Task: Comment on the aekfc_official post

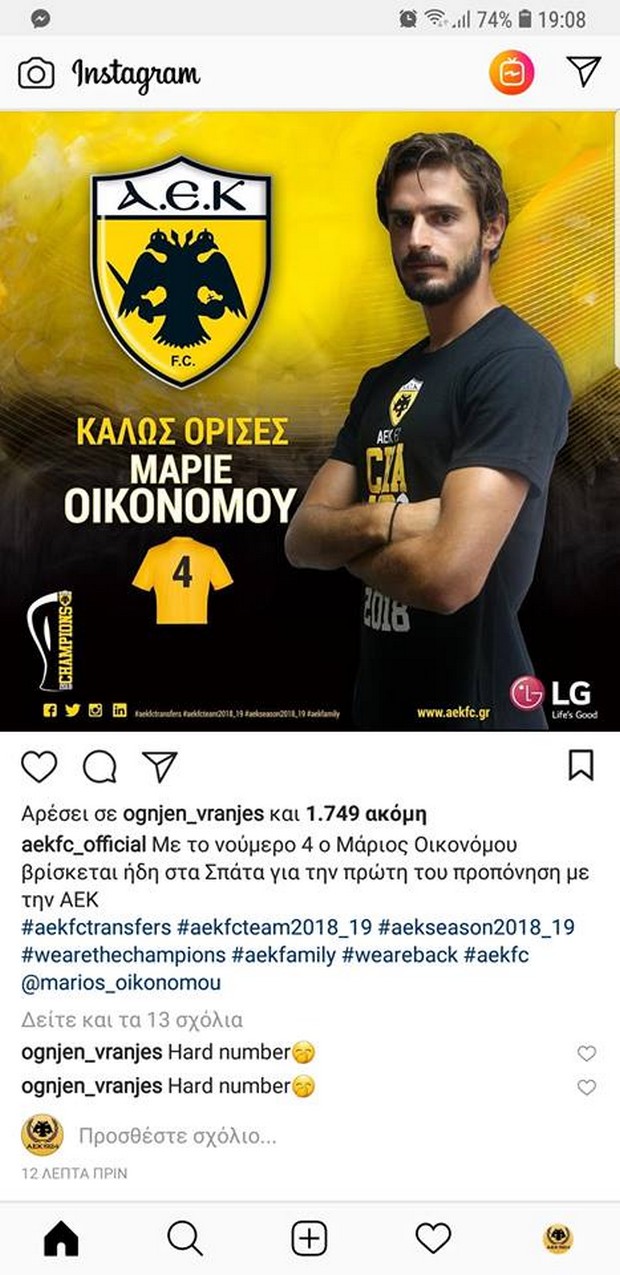Action: tap(99, 766)
